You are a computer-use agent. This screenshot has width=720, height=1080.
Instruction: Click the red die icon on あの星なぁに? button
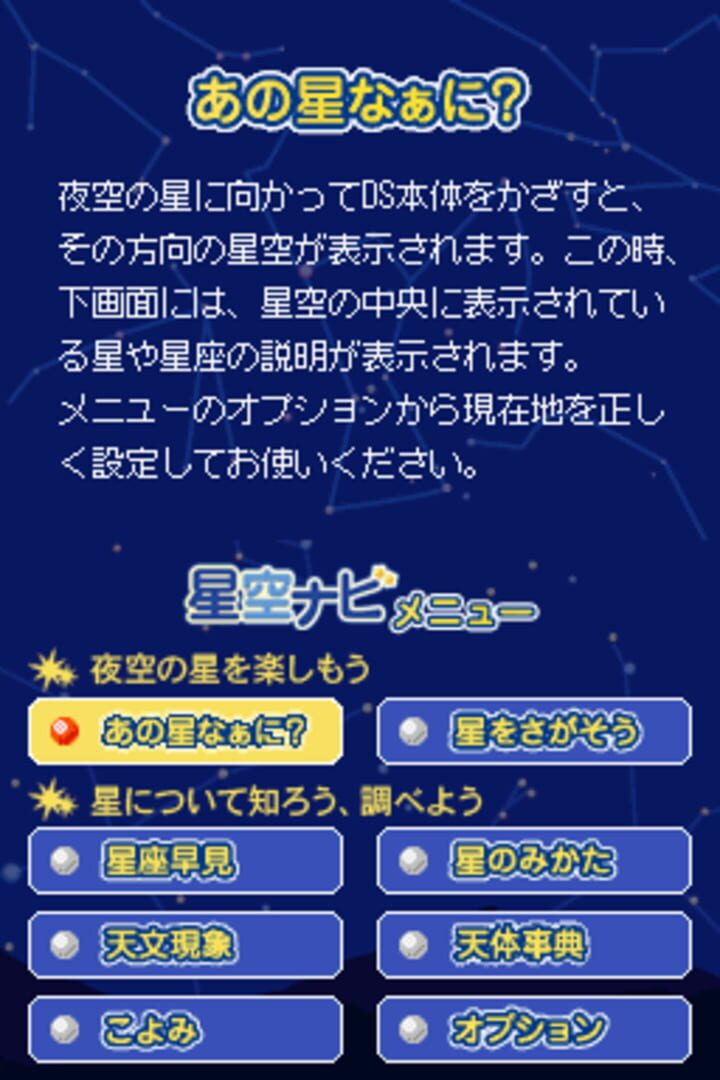65,731
